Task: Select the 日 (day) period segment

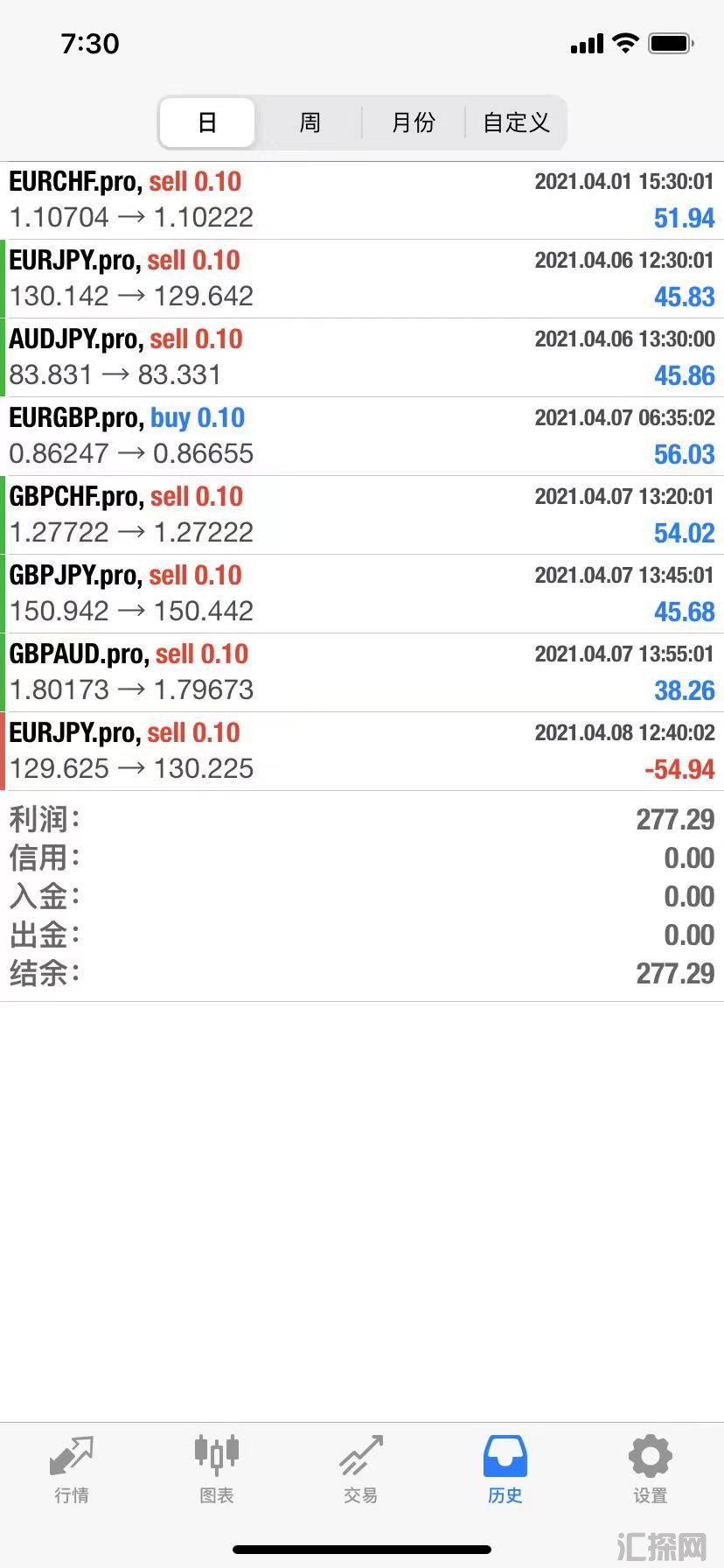Action: click(207, 122)
